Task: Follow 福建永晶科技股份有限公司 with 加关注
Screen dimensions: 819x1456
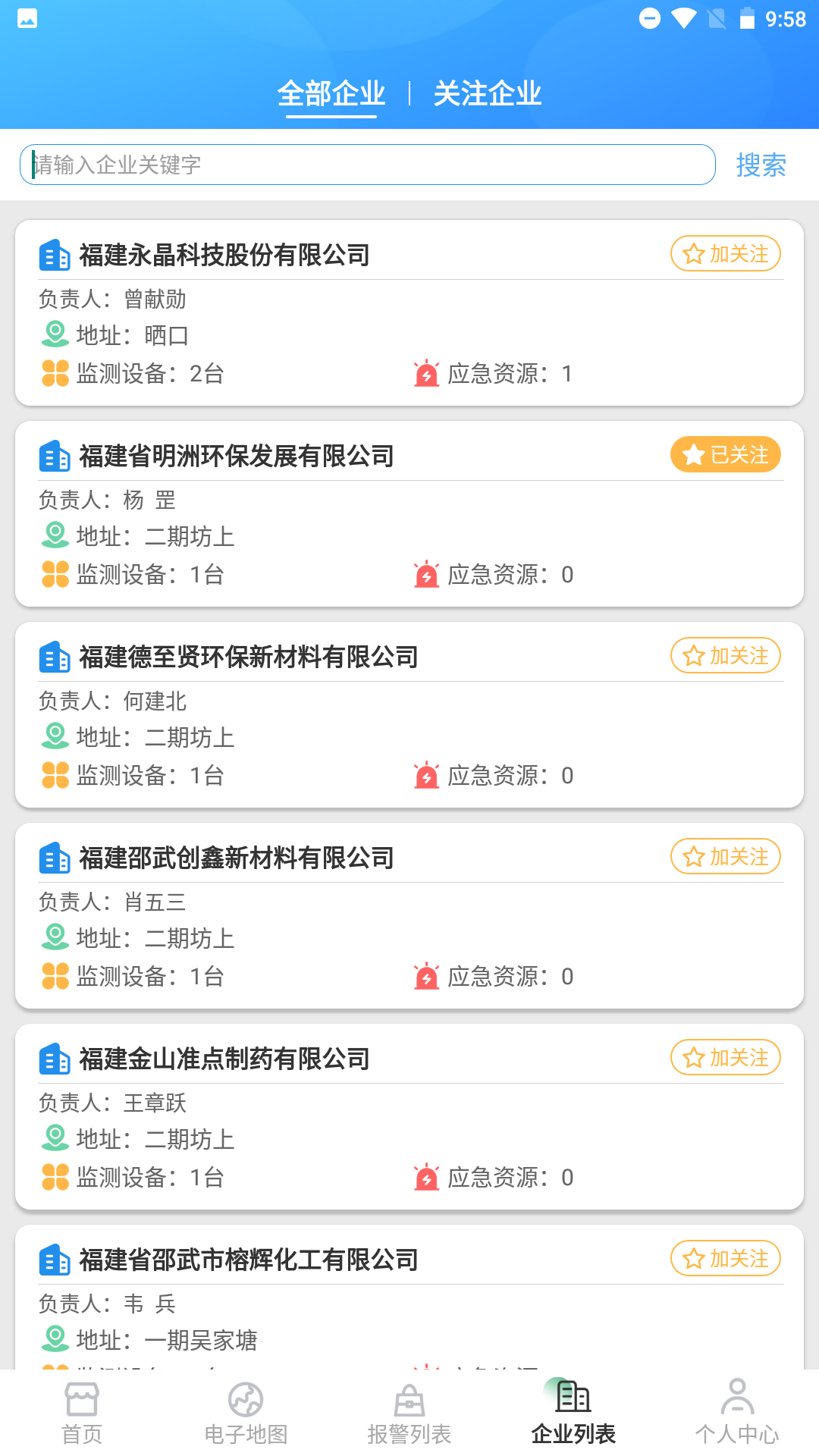Action: [725, 254]
